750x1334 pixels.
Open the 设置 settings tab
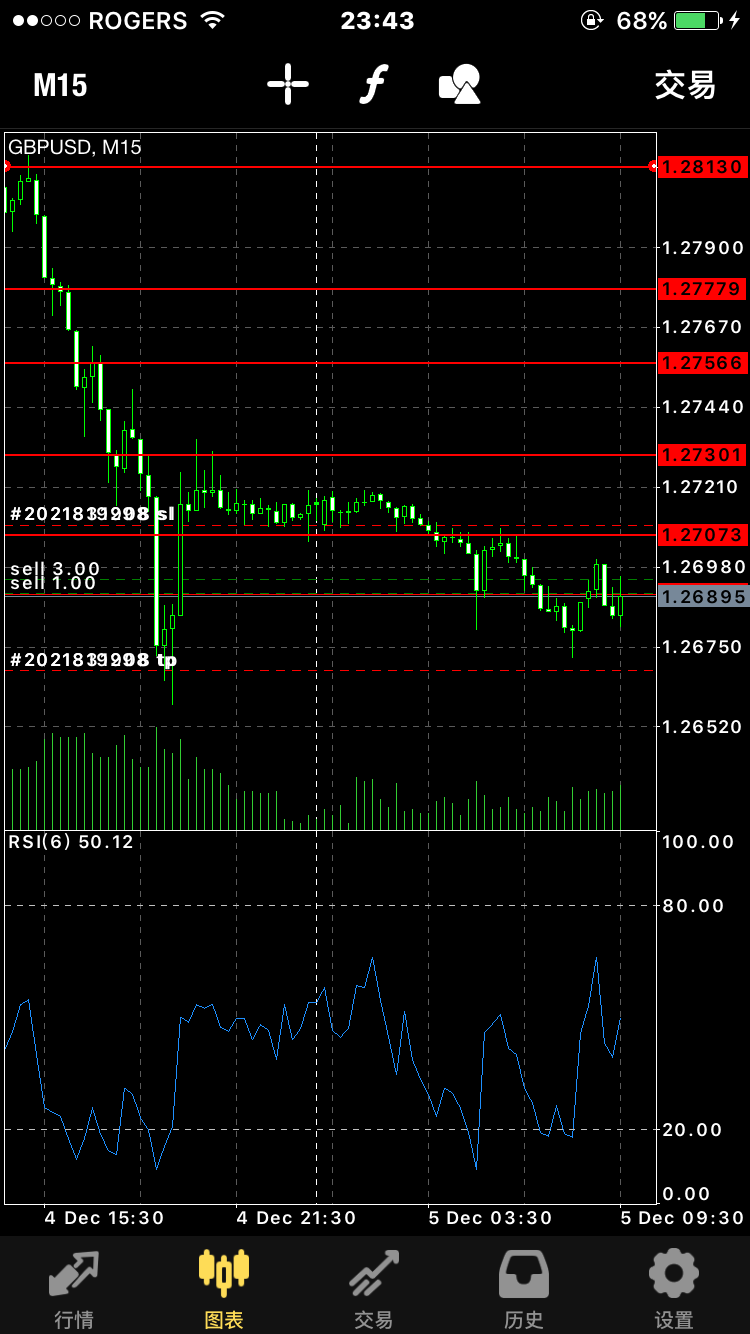[x=674, y=1287]
